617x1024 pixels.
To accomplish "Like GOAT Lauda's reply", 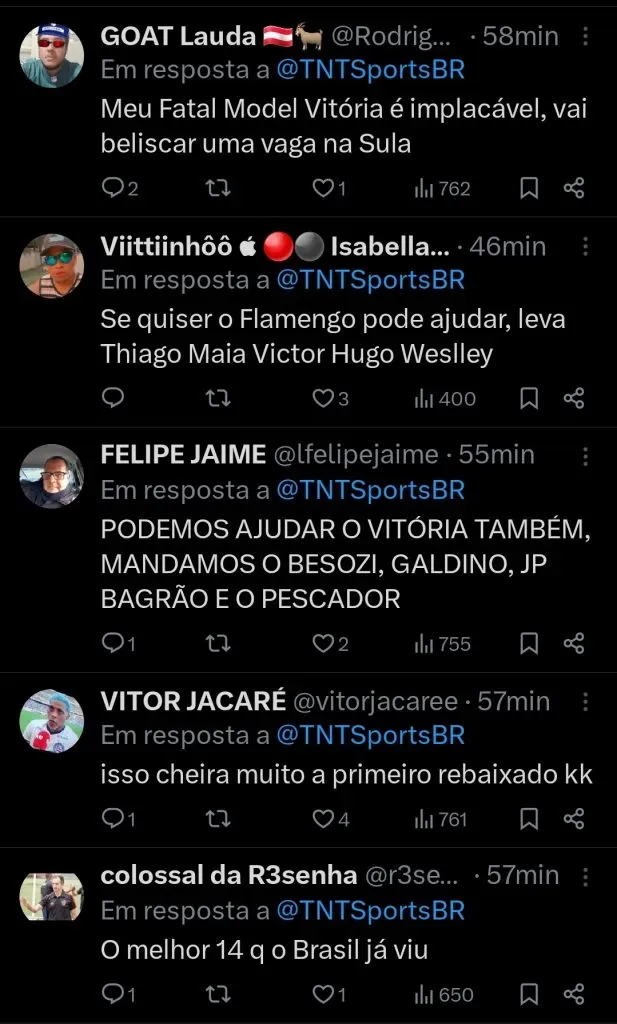I will click(x=323, y=188).
